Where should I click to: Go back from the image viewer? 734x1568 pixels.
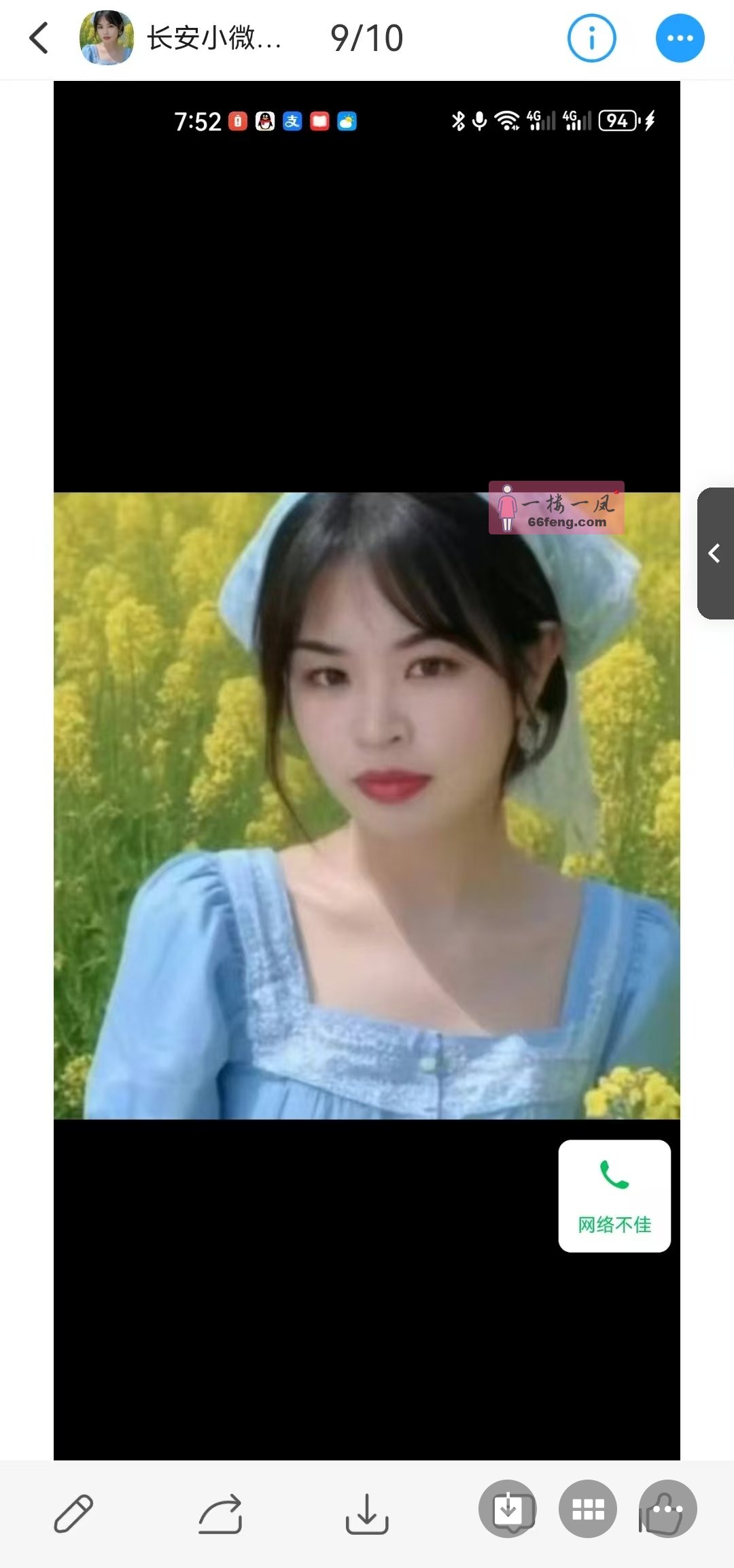point(39,38)
